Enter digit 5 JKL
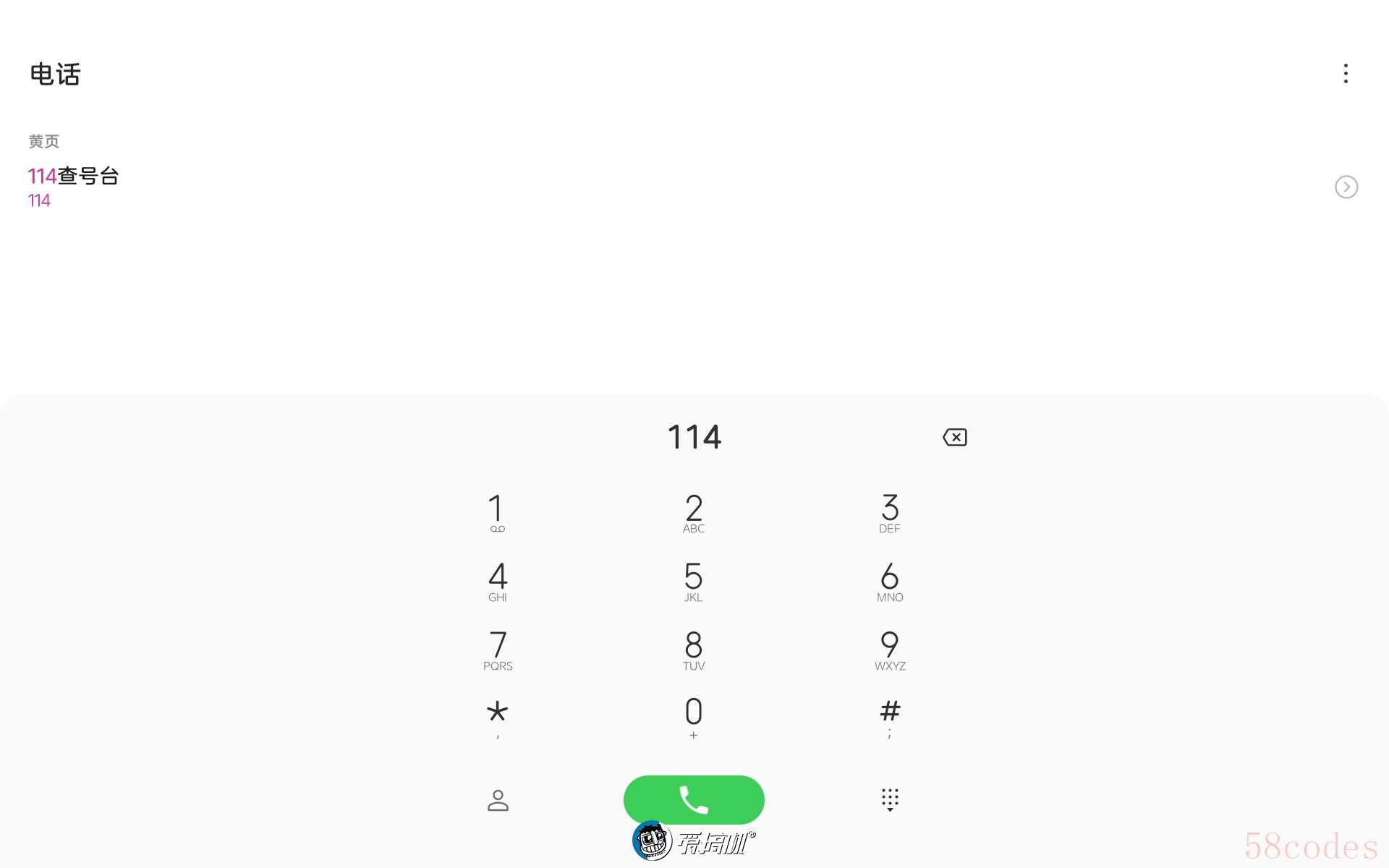 pos(693,582)
